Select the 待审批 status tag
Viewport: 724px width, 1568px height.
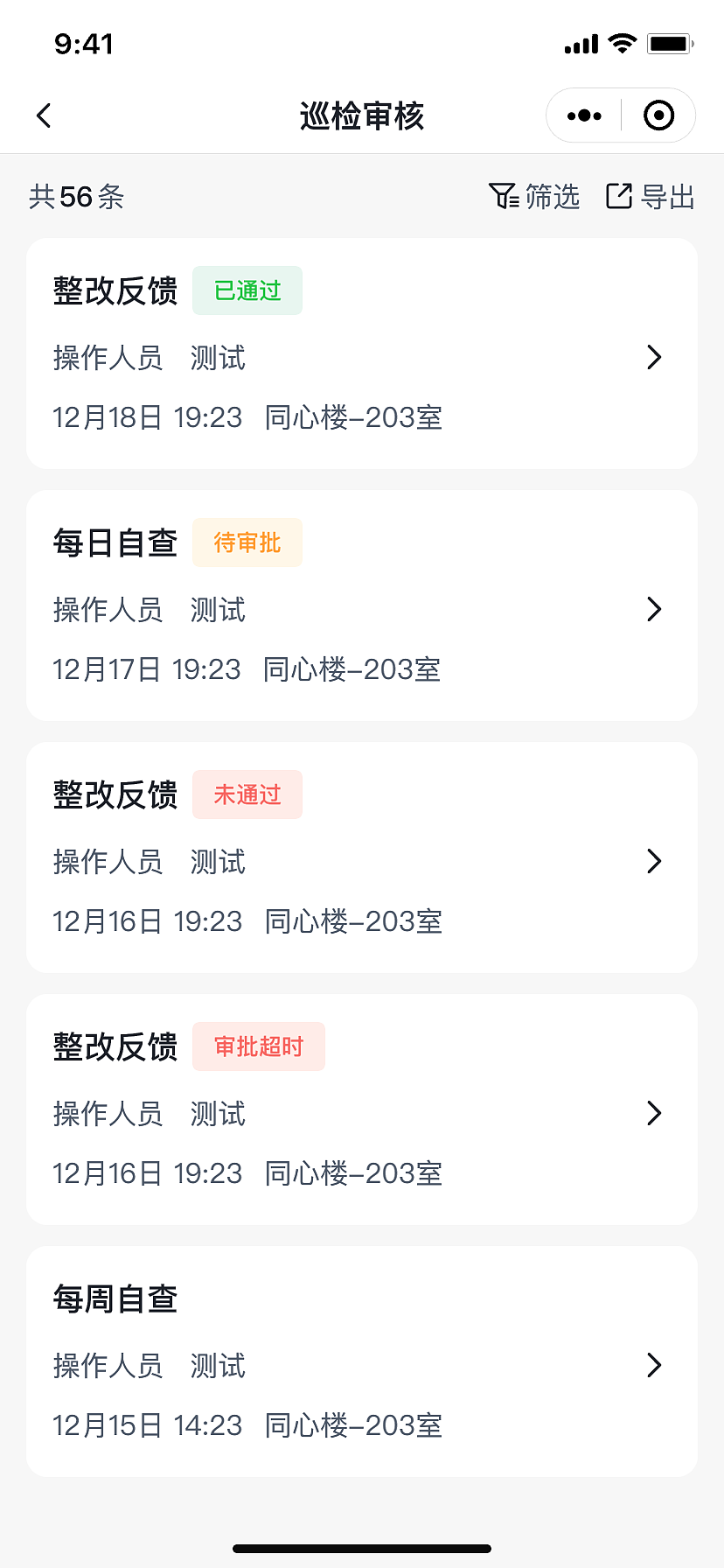[x=247, y=542]
